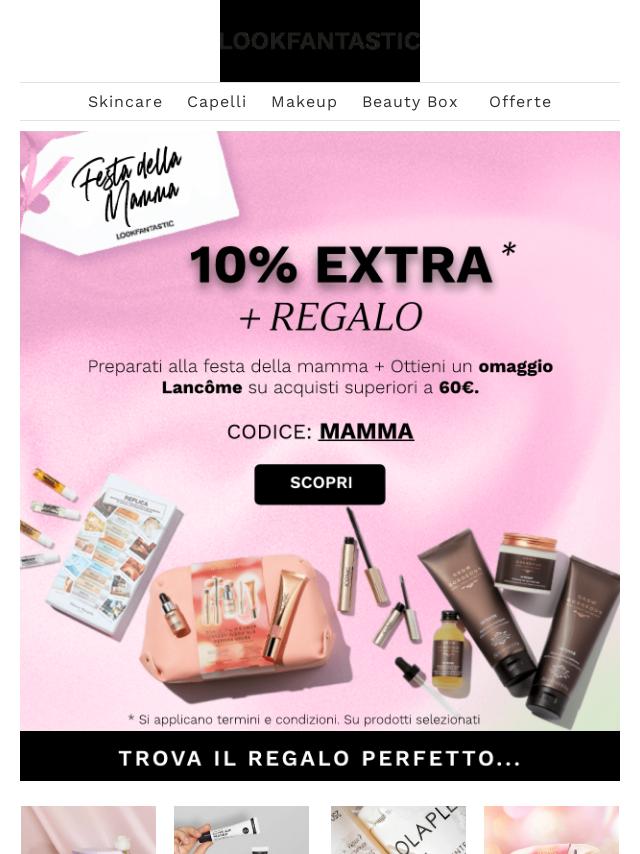Open the LOOKFANTASTIC header logo link

pos(320,41)
